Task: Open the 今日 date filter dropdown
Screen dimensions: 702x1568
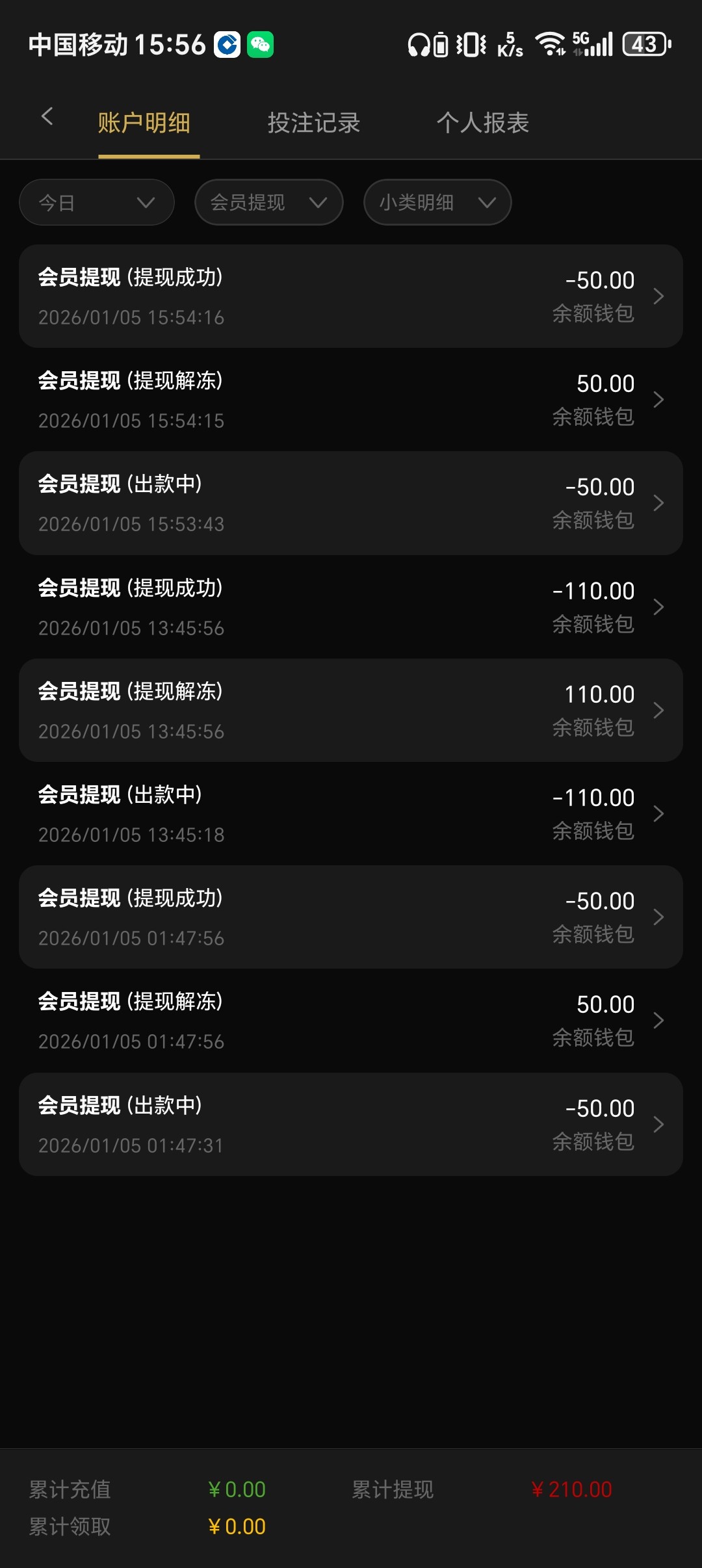Action: pos(96,202)
